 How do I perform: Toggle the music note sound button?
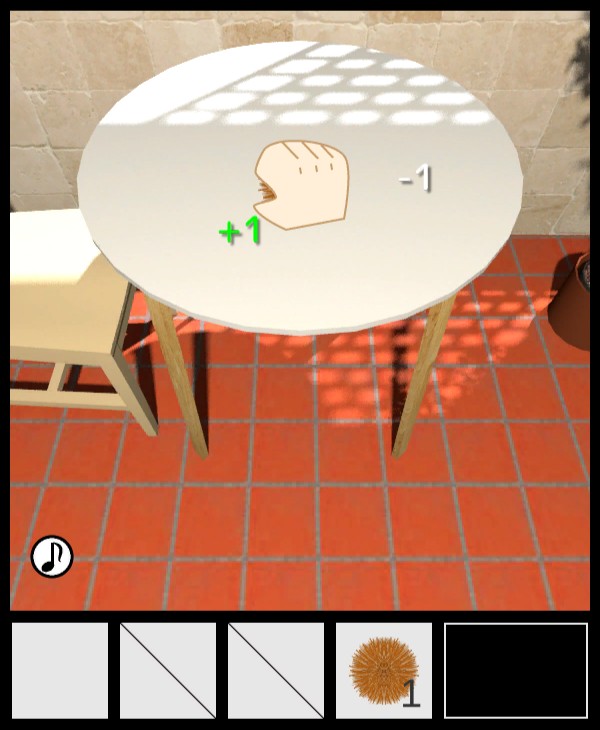pos(52,556)
